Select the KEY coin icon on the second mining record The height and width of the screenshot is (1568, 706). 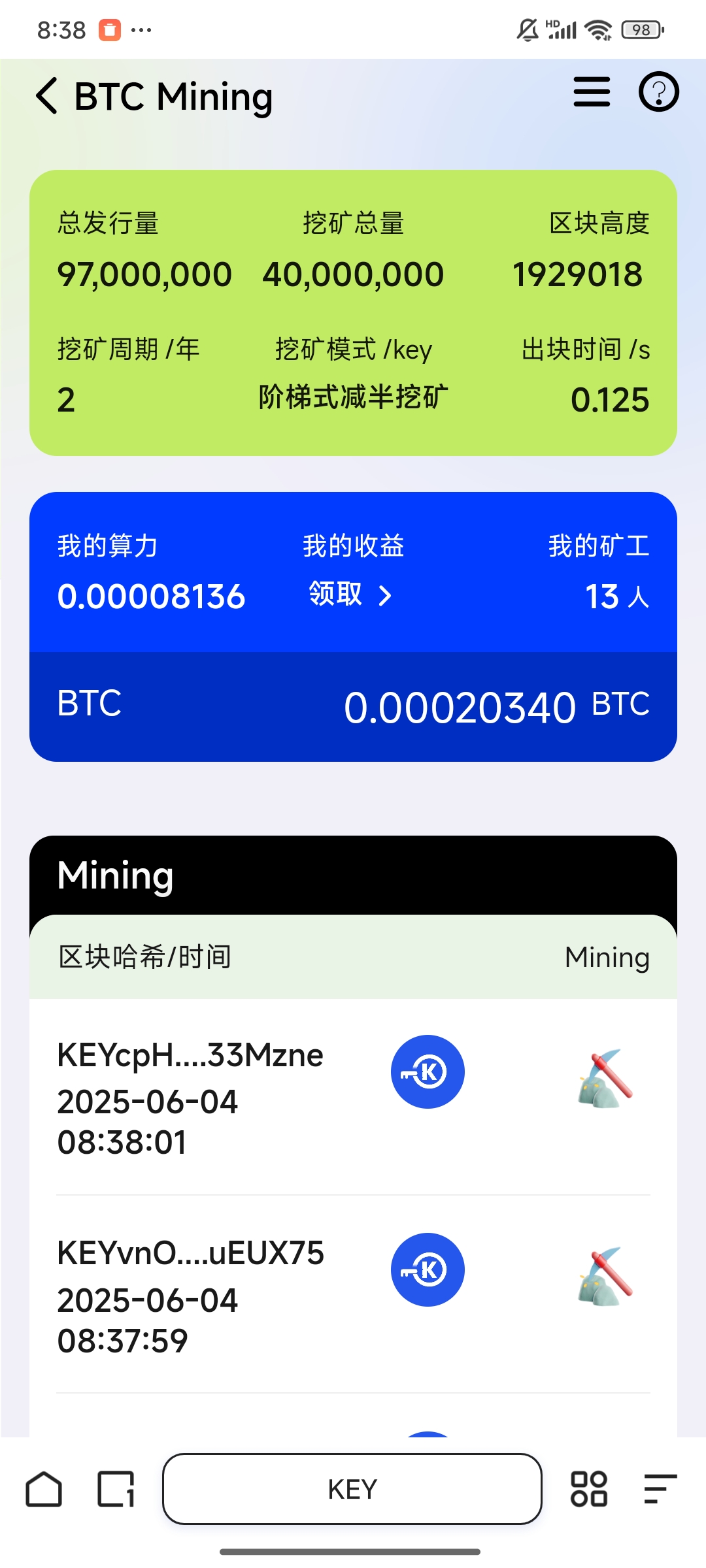tap(427, 1269)
